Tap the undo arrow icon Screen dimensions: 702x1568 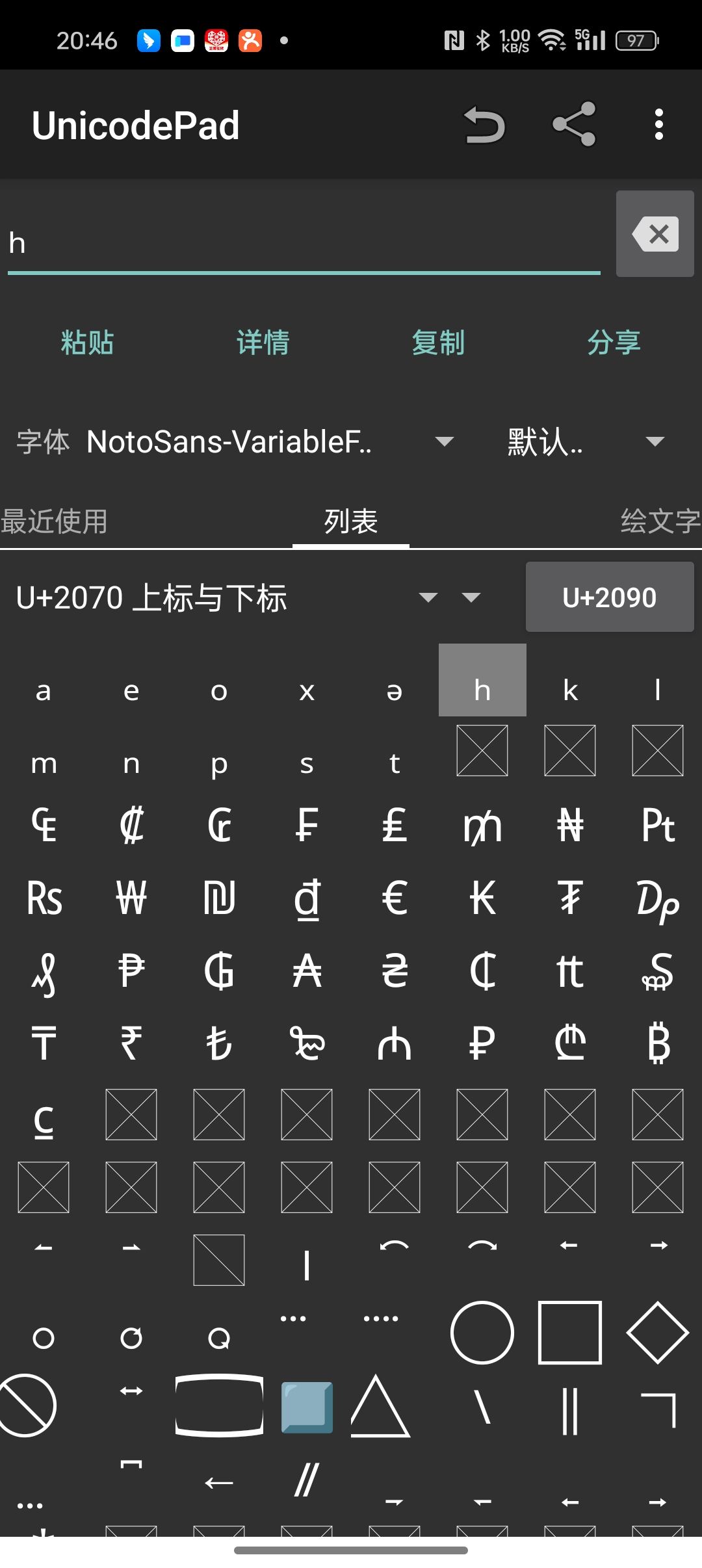point(485,125)
